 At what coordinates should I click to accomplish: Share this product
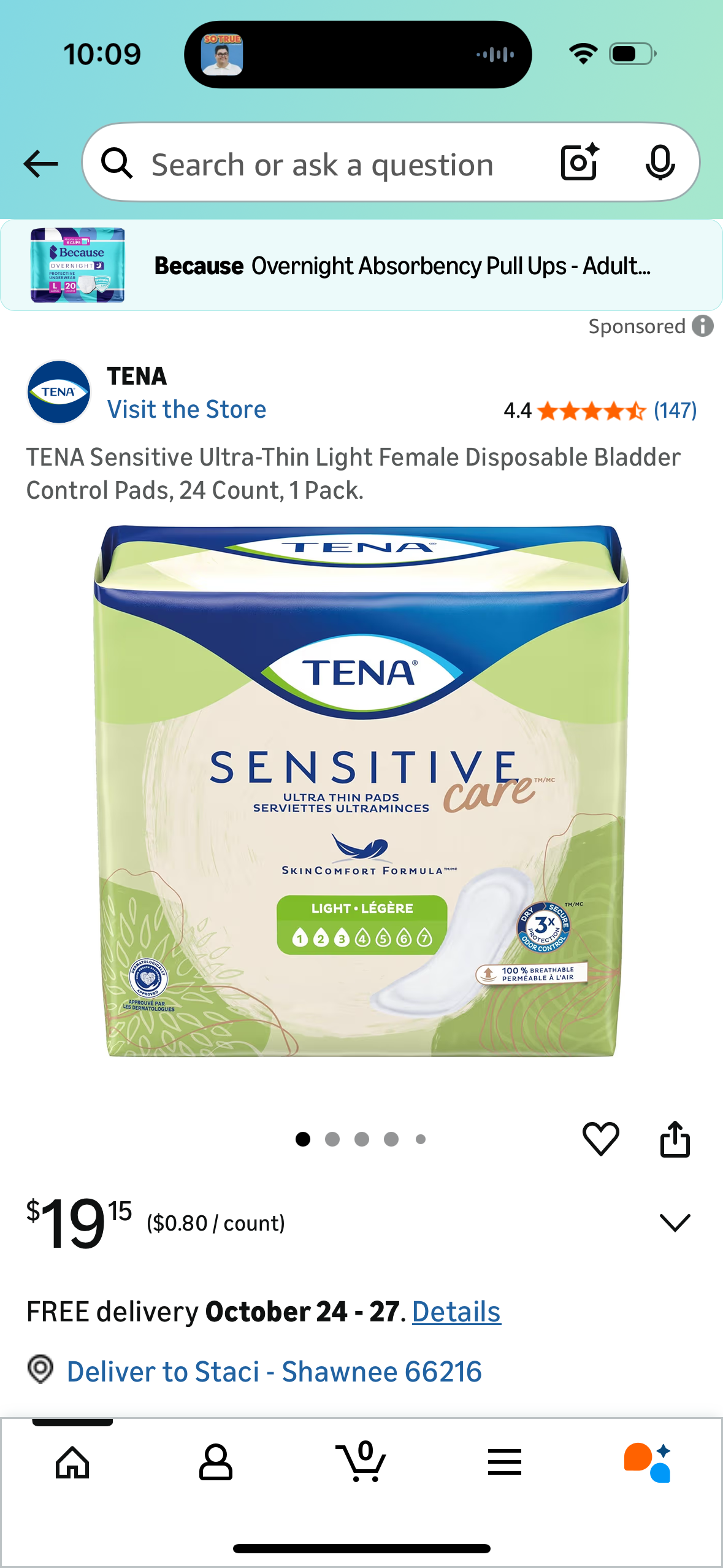pyautogui.click(x=675, y=1139)
